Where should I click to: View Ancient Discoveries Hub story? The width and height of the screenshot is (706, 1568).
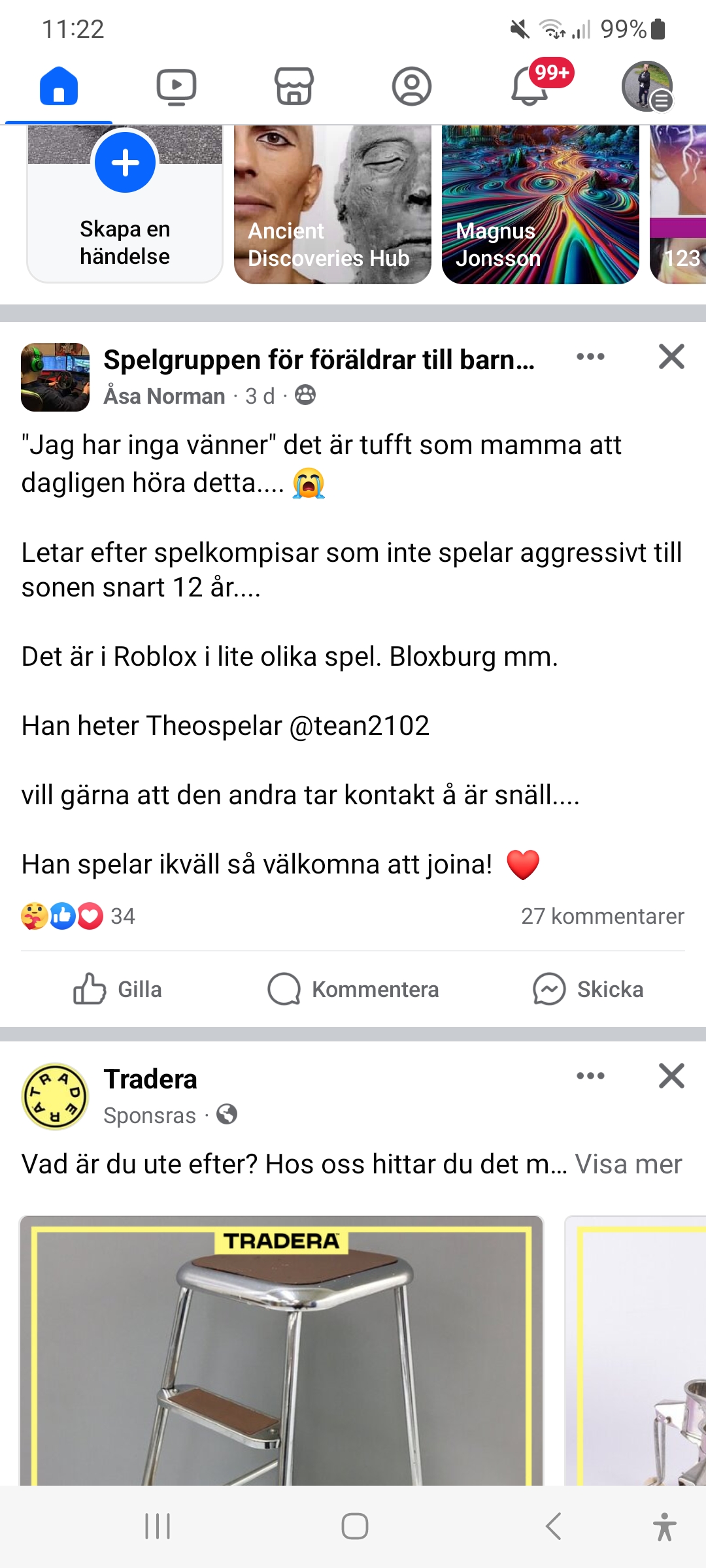[x=332, y=204]
